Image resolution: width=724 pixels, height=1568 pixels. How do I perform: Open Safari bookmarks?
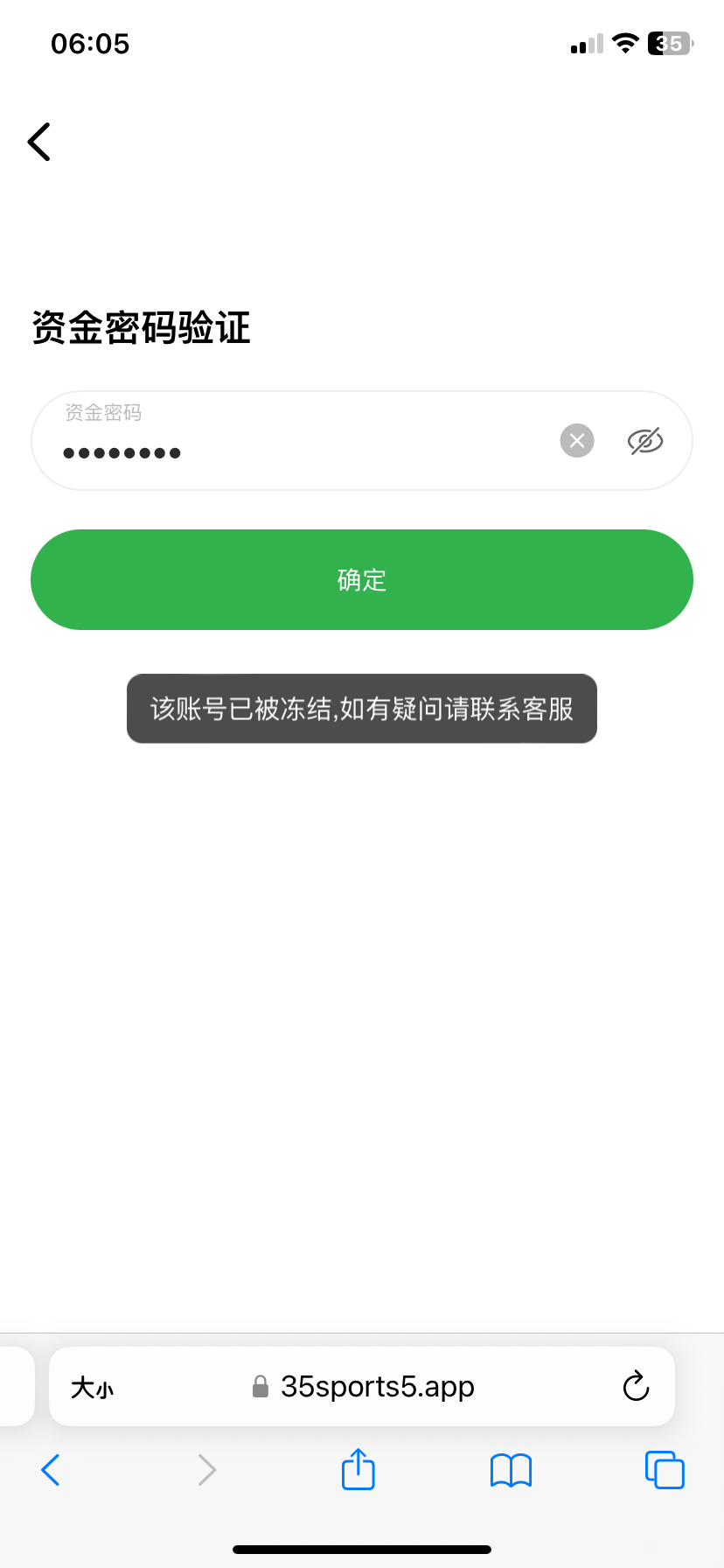[x=512, y=1470]
